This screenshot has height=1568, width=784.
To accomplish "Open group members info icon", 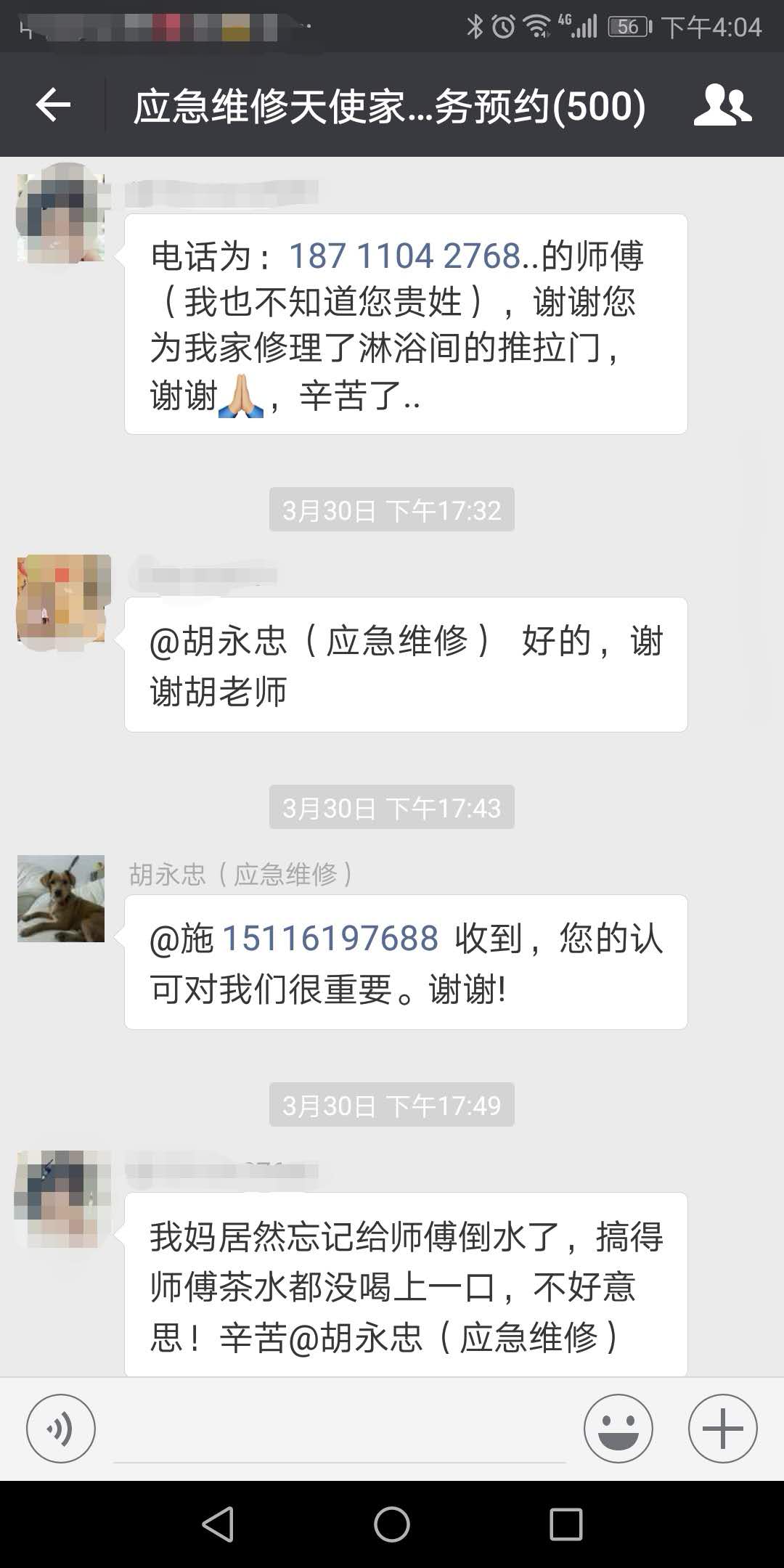I will [x=722, y=106].
